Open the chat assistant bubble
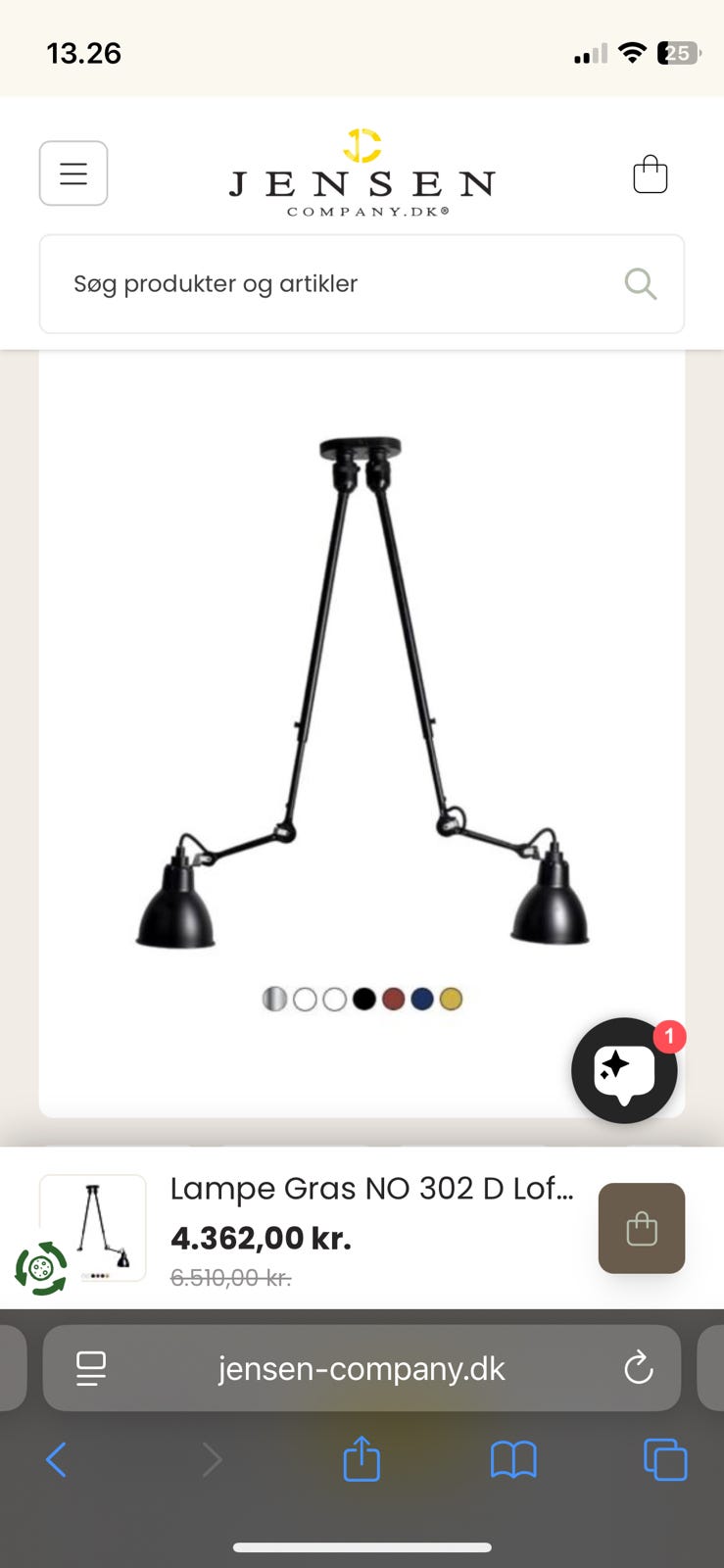The height and width of the screenshot is (1568, 724). click(625, 1069)
